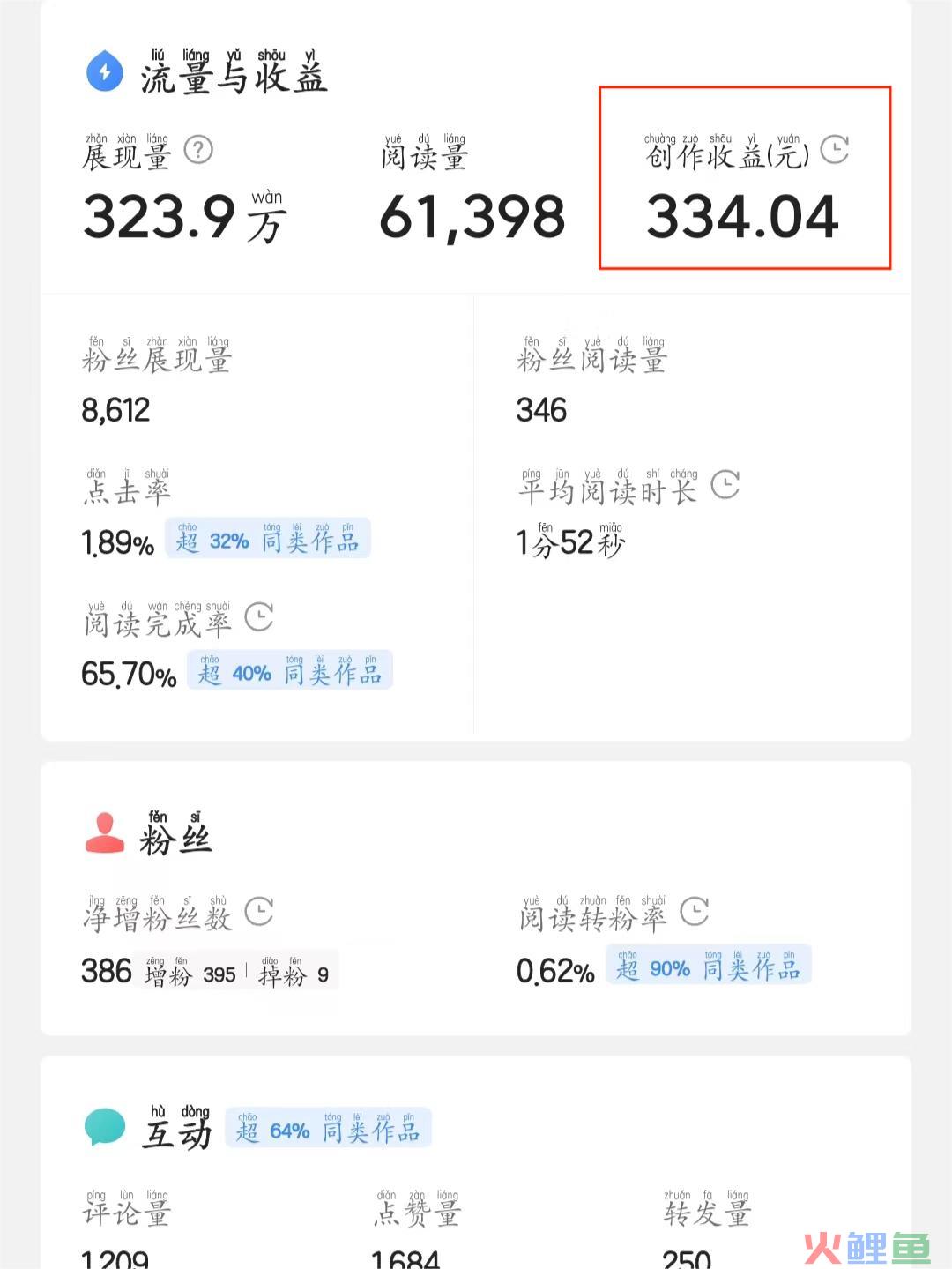Open the clock icon beside 净增粉丝数
This screenshot has height=1269, width=952.
click(259, 911)
